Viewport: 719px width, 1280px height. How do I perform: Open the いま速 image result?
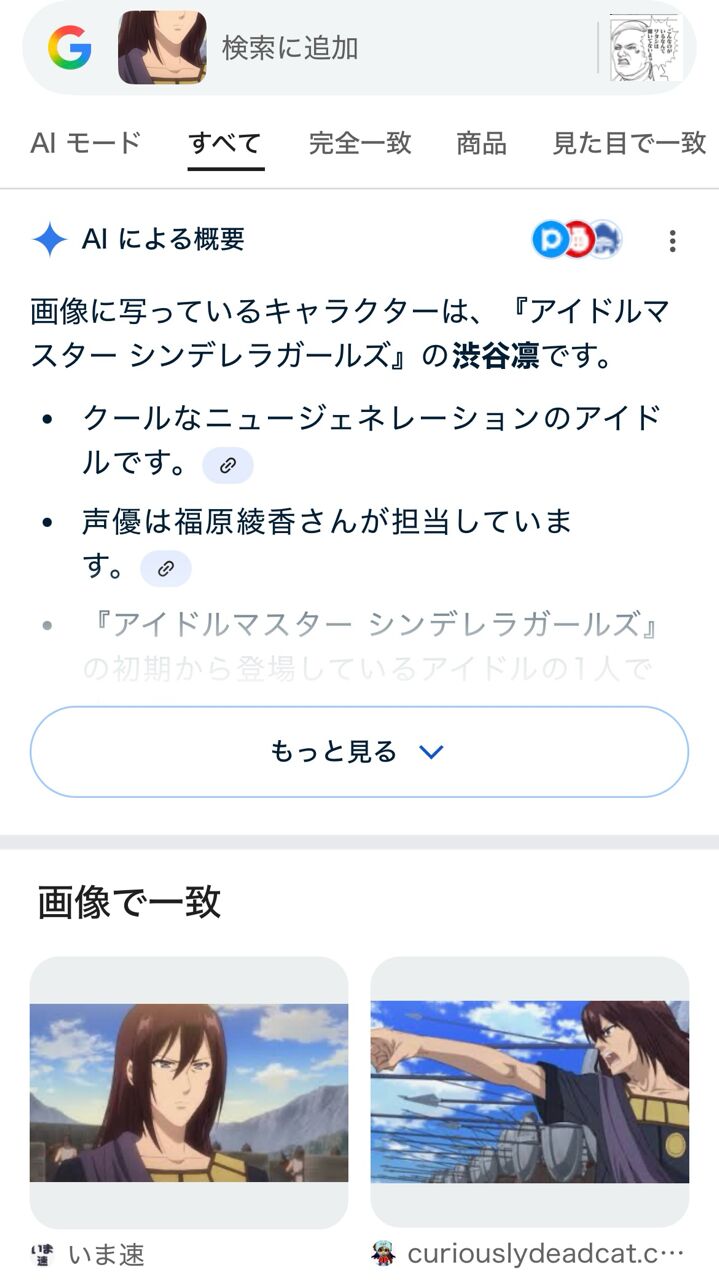coord(189,1092)
